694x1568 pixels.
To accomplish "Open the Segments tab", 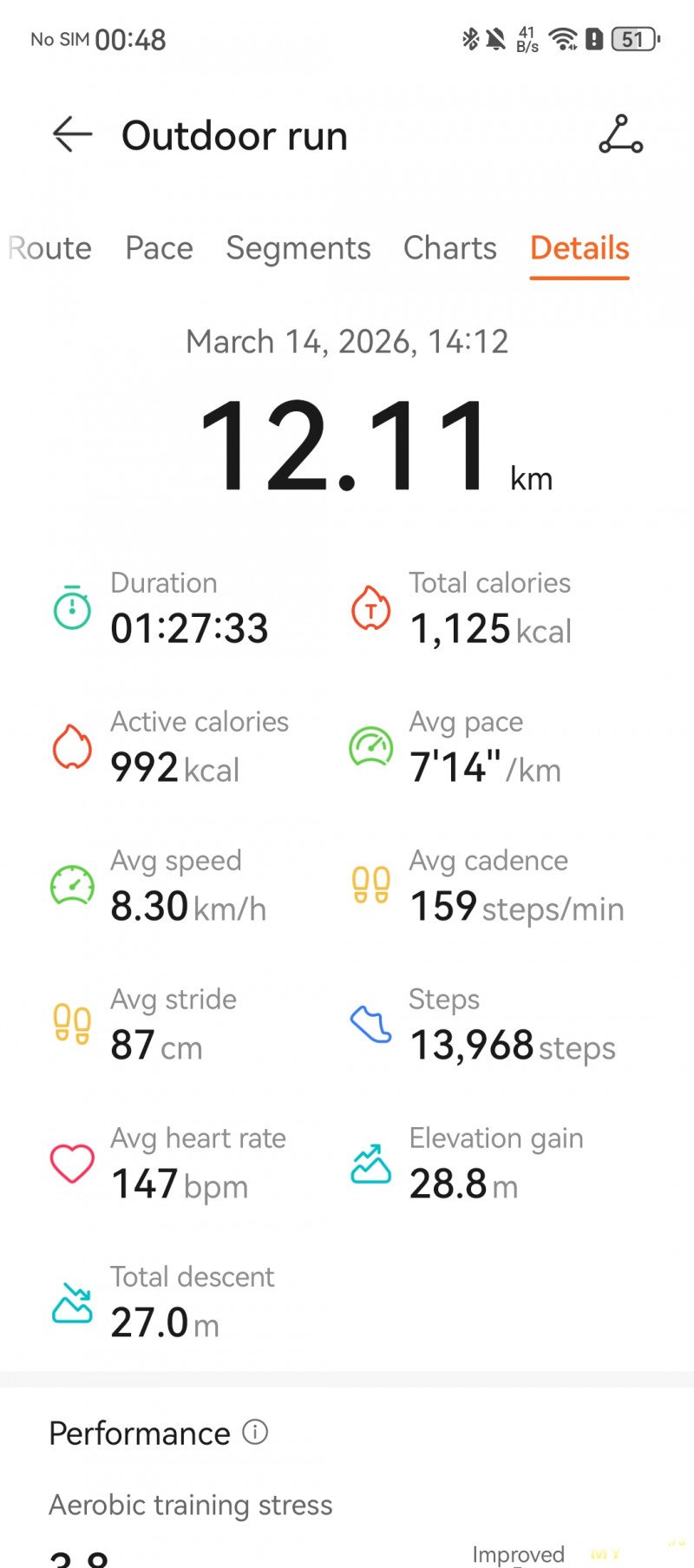I will 298,248.
